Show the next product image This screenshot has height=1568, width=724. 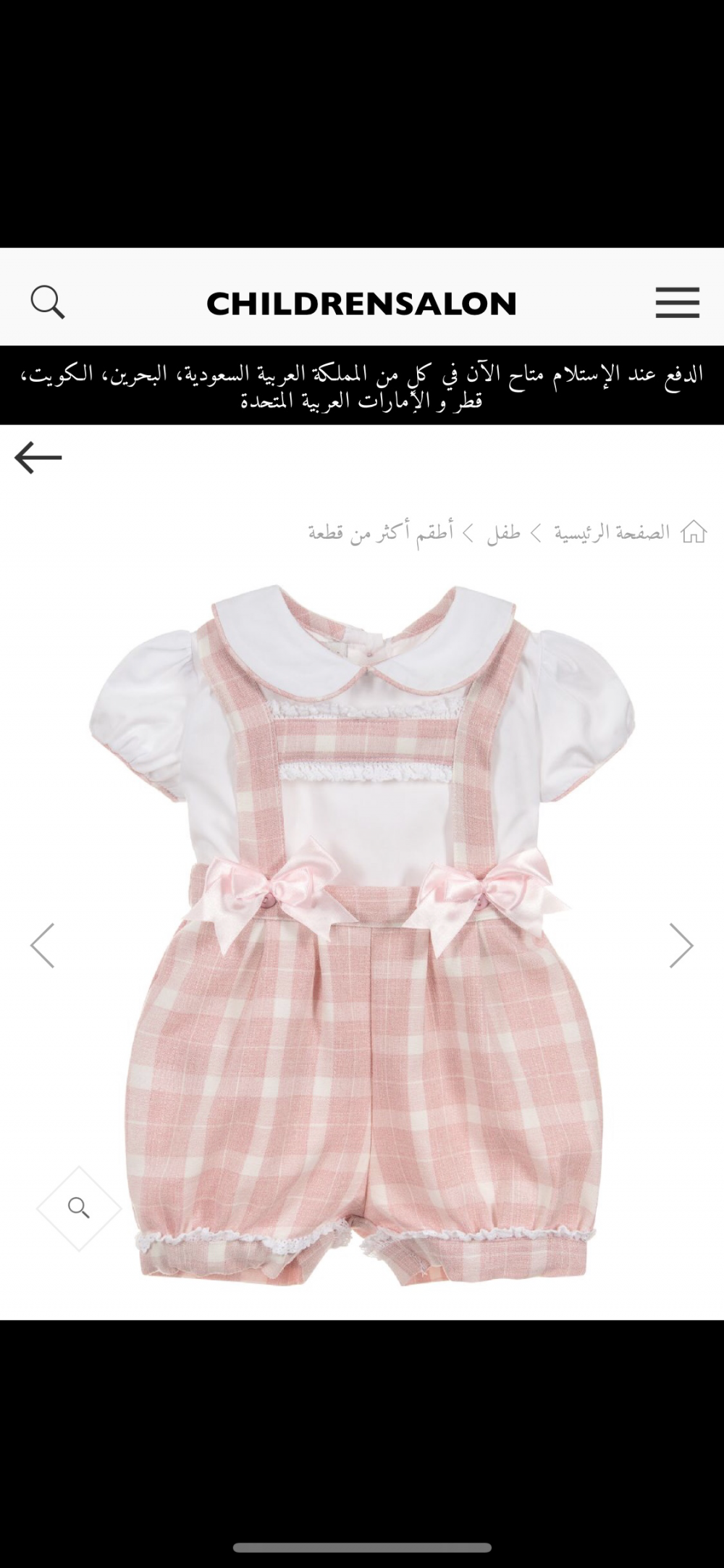(681, 945)
